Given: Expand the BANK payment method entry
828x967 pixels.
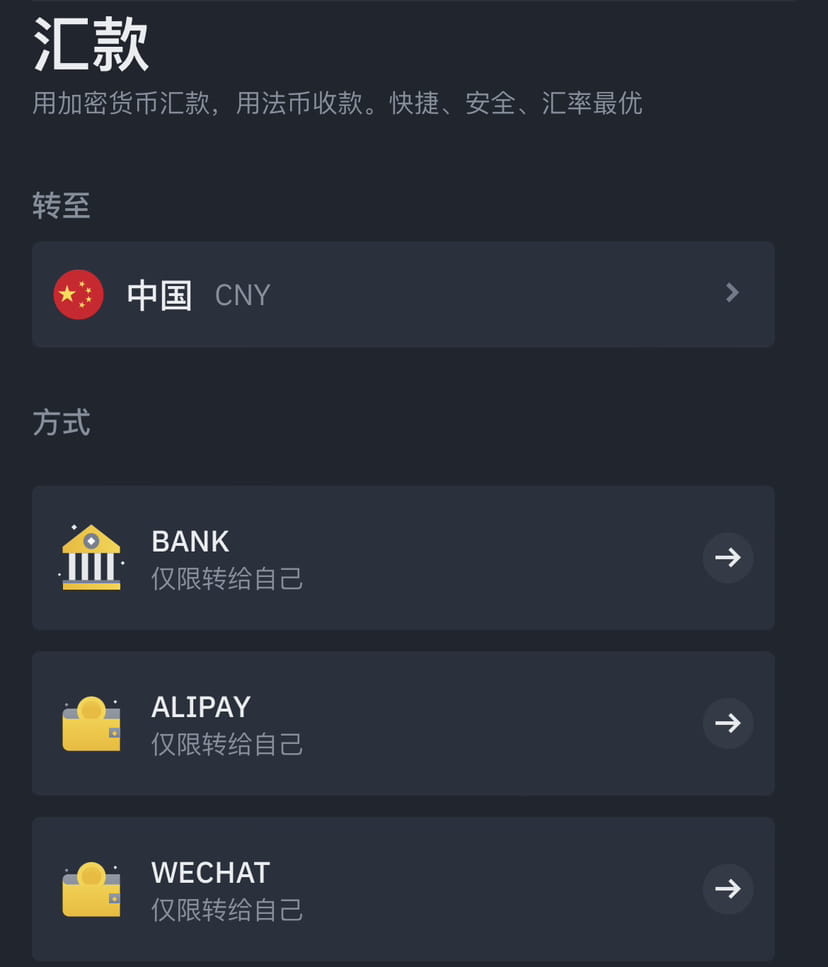Looking at the screenshot, I should [404, 557].
